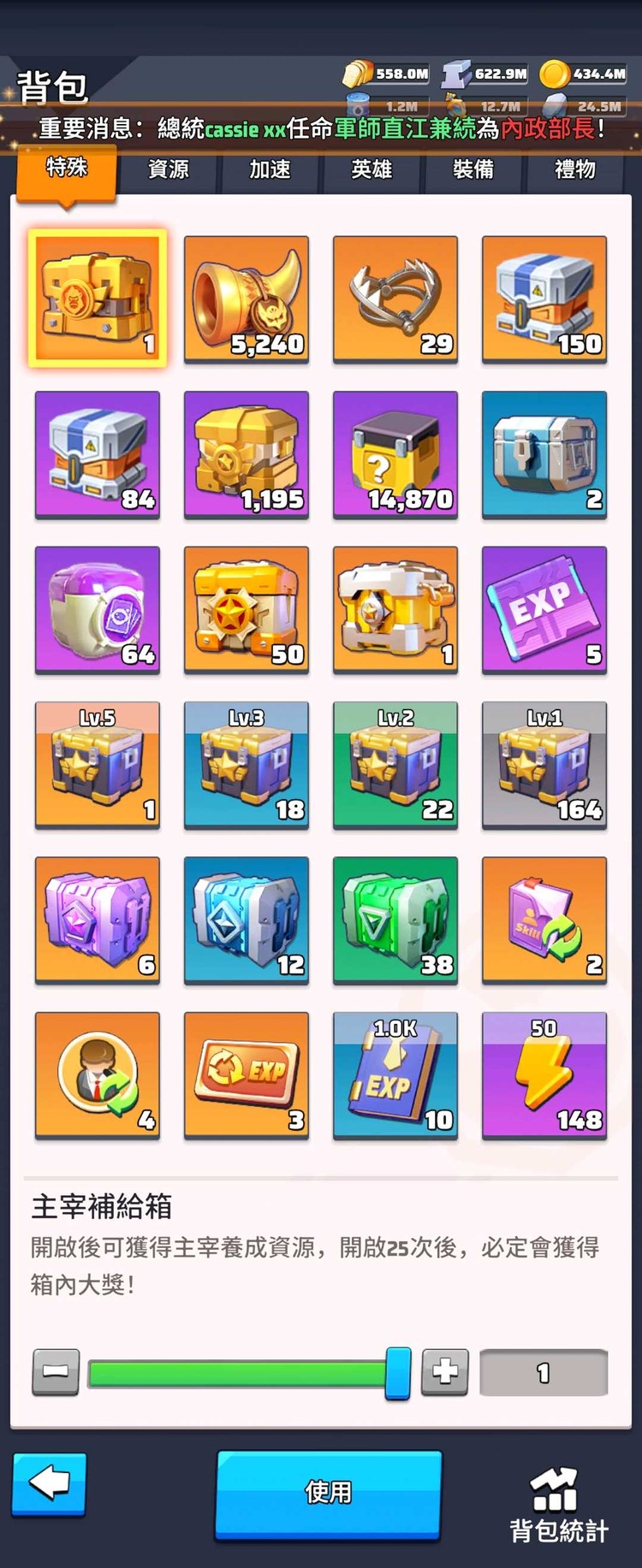Select the purple EXP ticket with 5
642x1568 pixels.
(544, 610)
